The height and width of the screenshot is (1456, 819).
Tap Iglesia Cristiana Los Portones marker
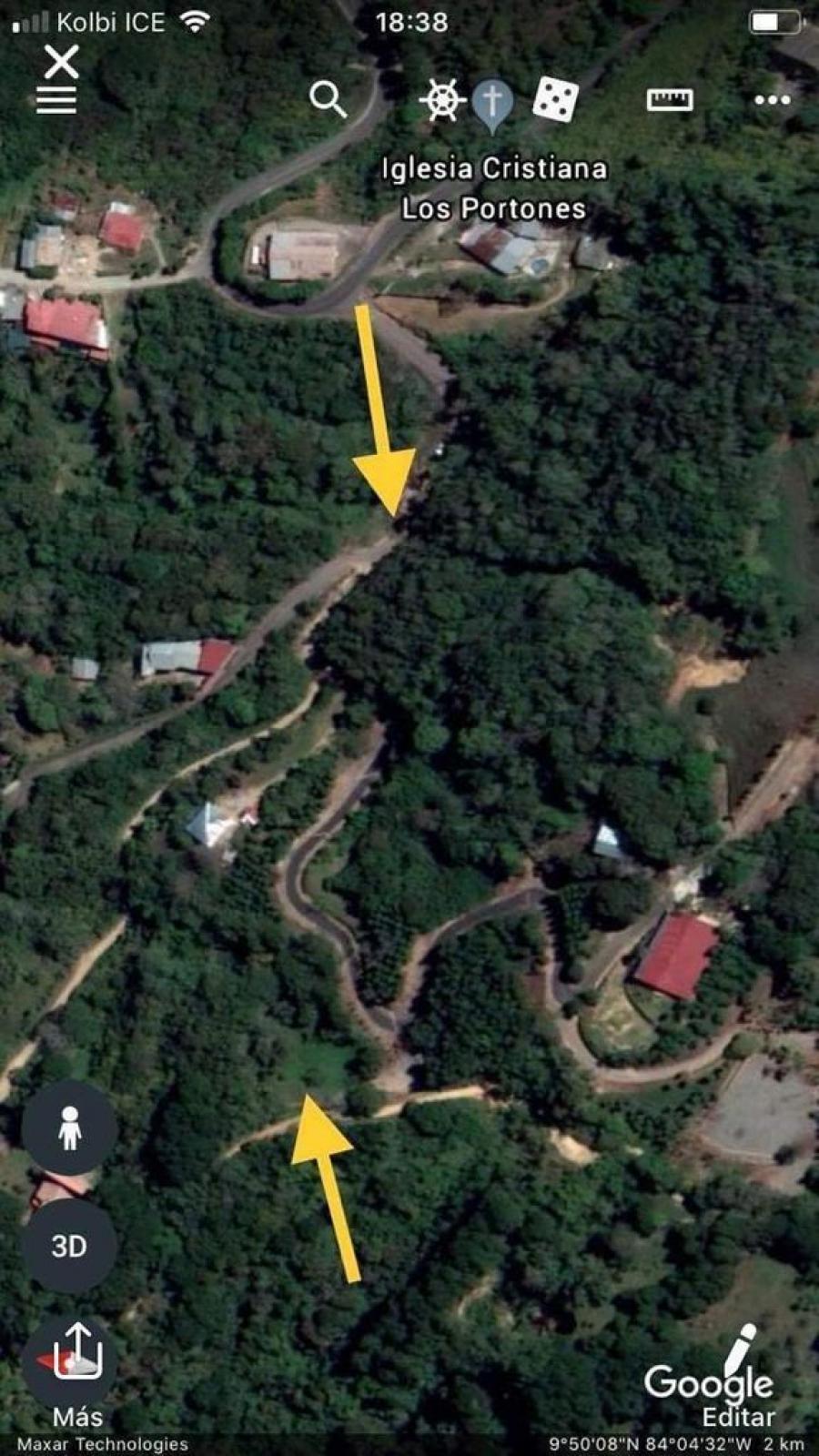pyautogui.click(x=492, y=106)
